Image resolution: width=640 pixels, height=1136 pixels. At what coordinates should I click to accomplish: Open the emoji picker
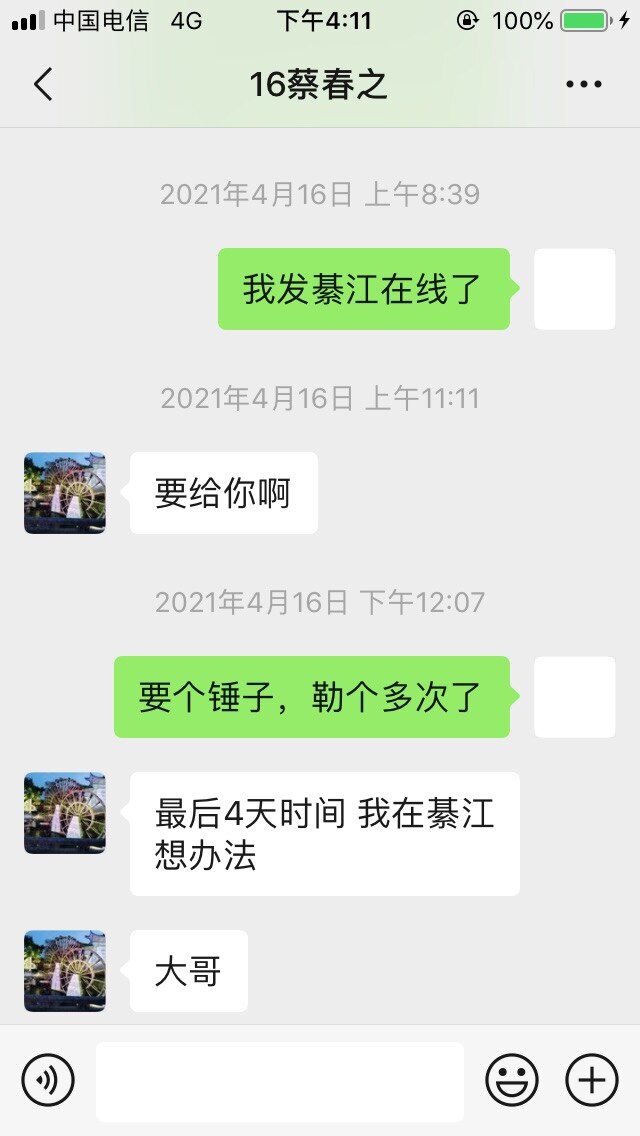512,1080
